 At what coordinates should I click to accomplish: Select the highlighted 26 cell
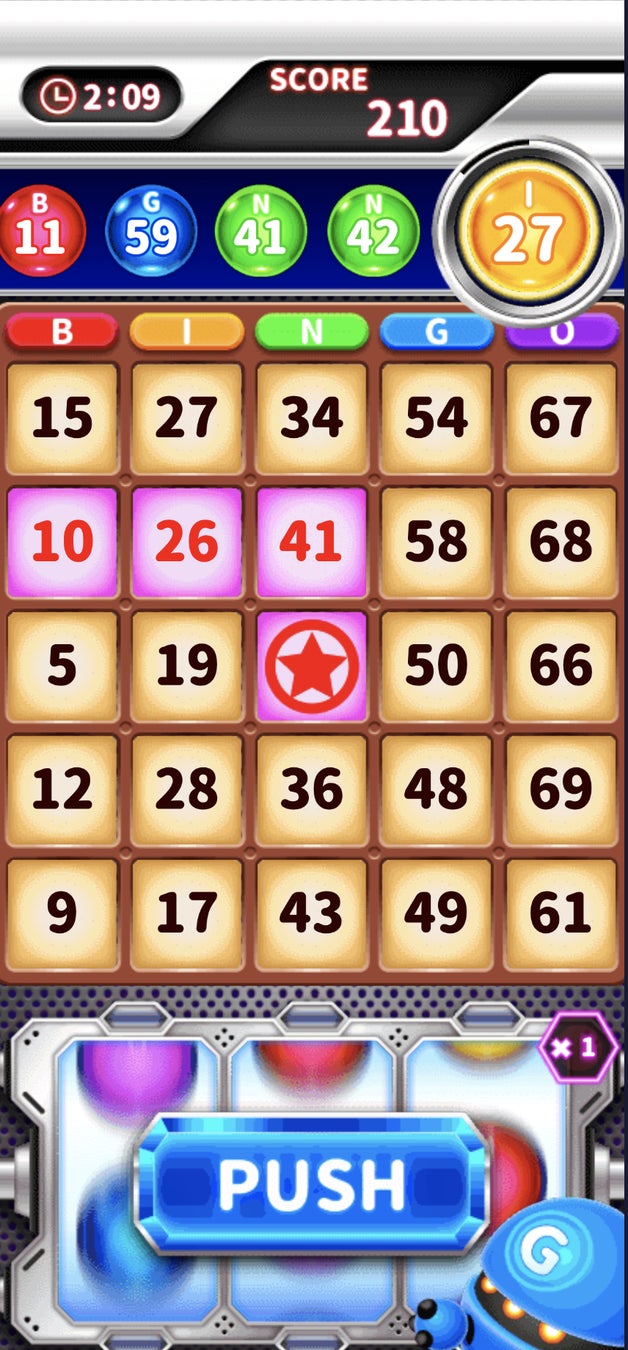point(187,542)
